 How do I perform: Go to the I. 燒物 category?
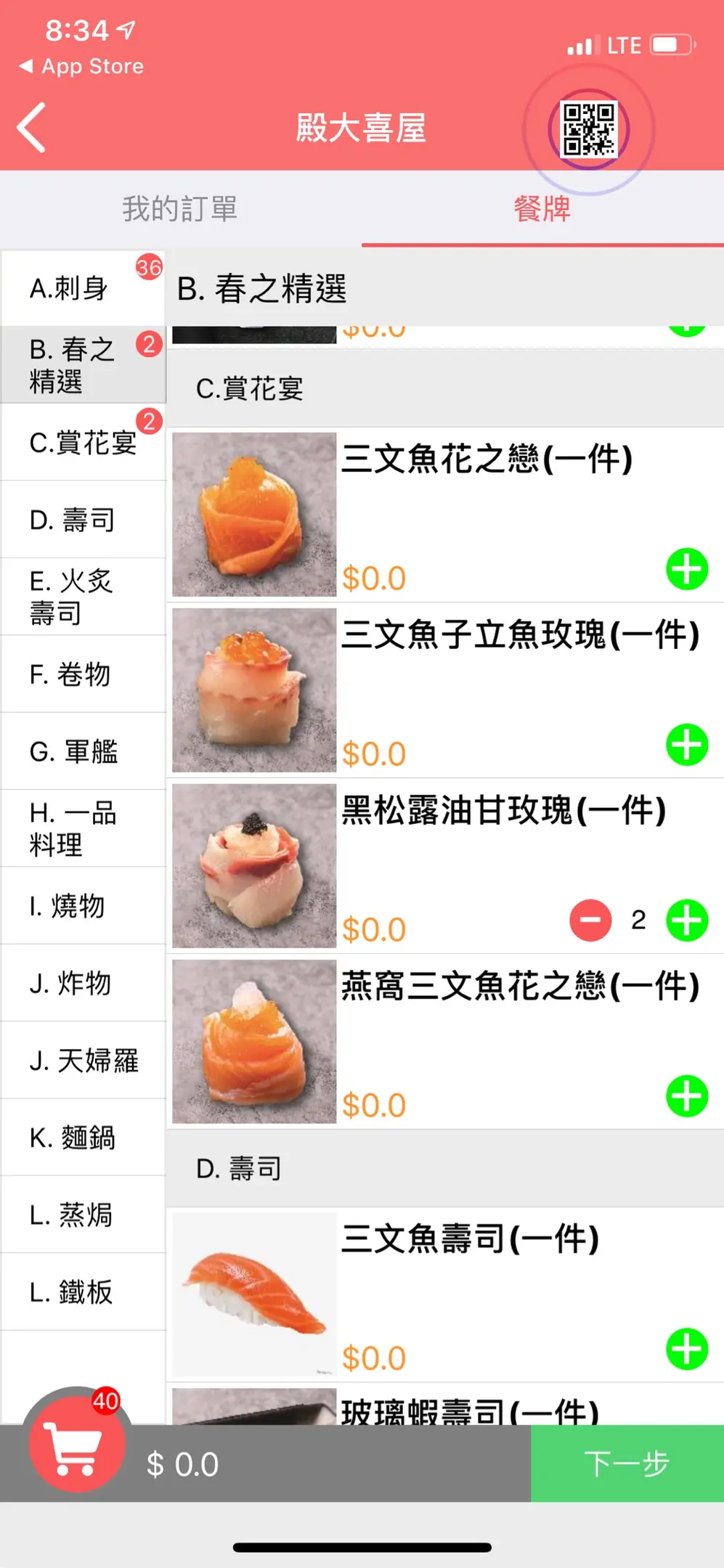83,906
